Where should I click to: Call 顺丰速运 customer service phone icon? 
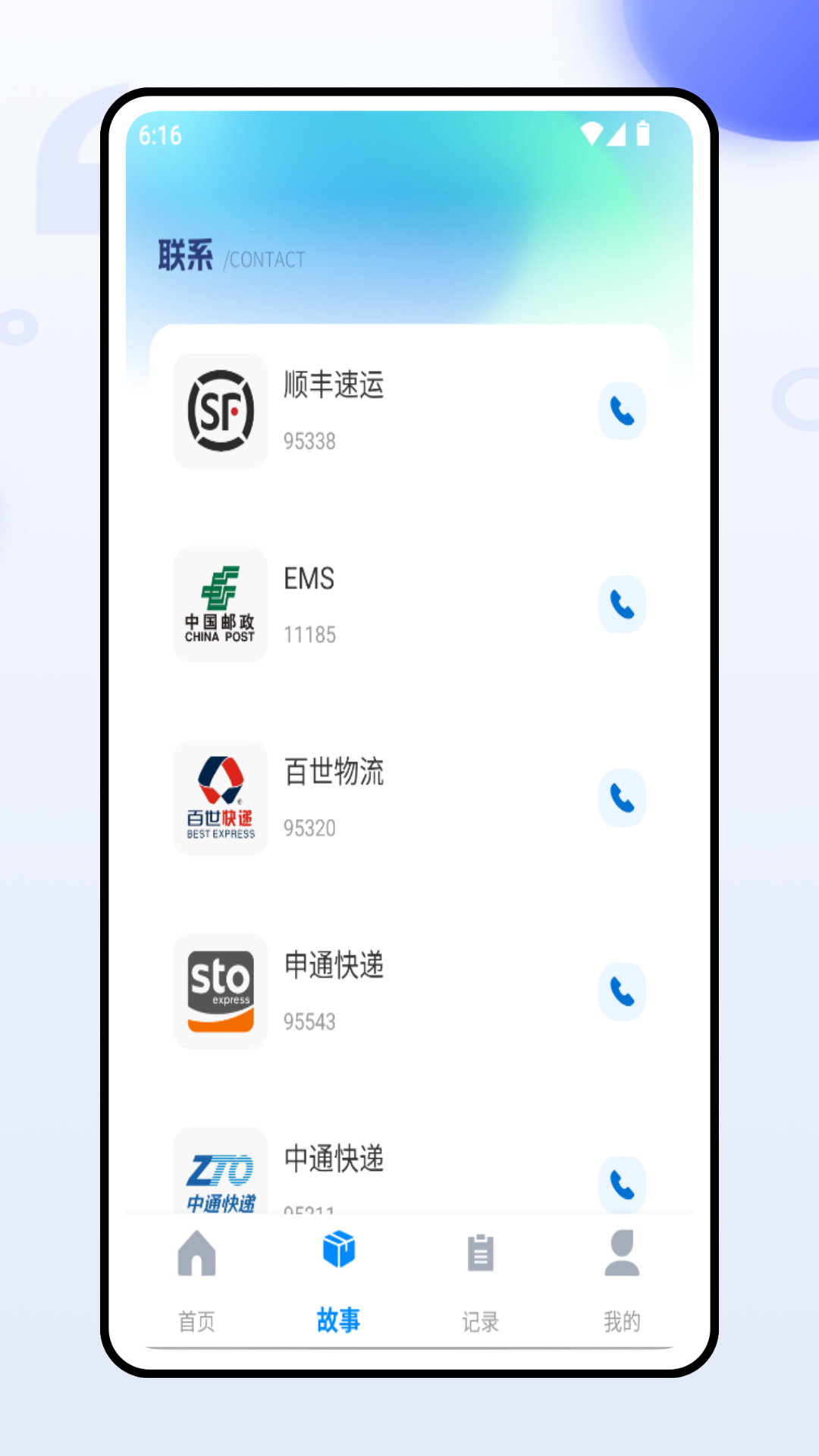622,411
